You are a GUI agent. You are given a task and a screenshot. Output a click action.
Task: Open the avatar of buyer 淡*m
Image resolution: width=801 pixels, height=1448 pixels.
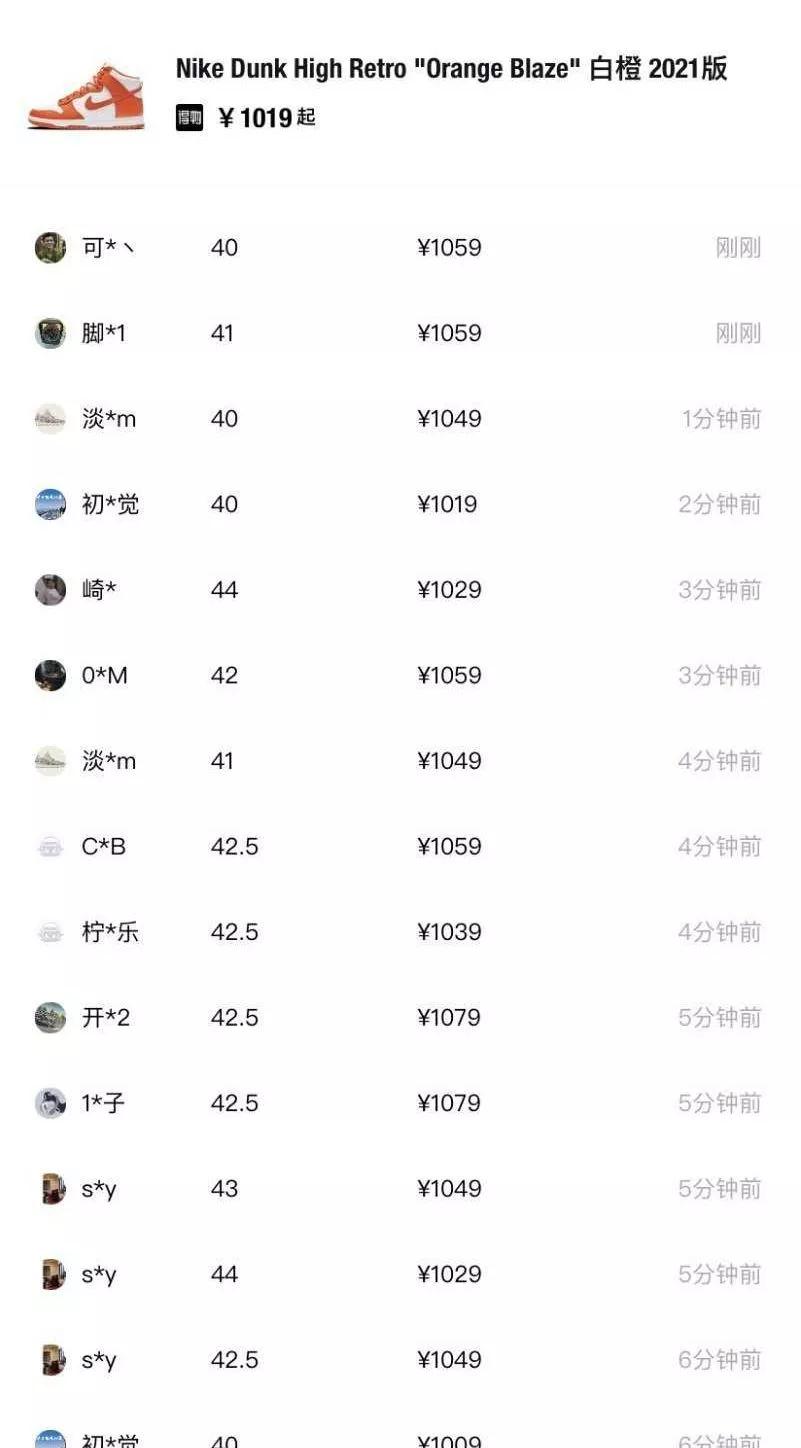click(x=49, y=418)
